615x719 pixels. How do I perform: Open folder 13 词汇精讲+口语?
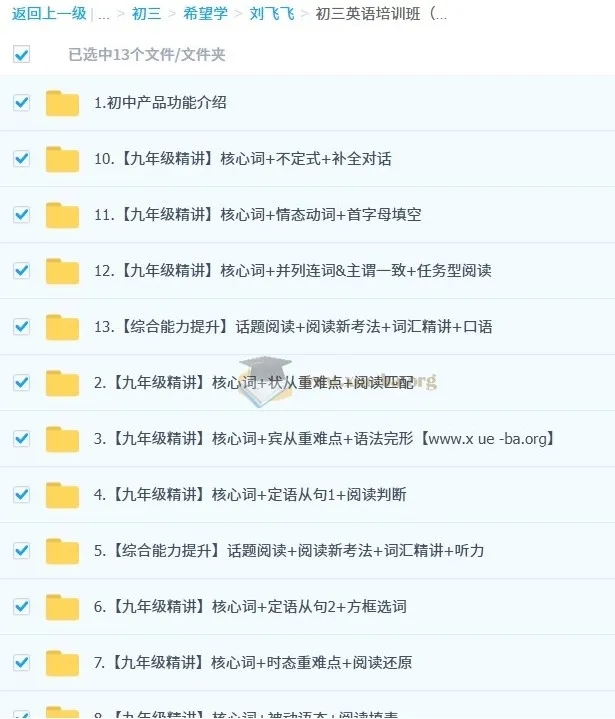292,326
